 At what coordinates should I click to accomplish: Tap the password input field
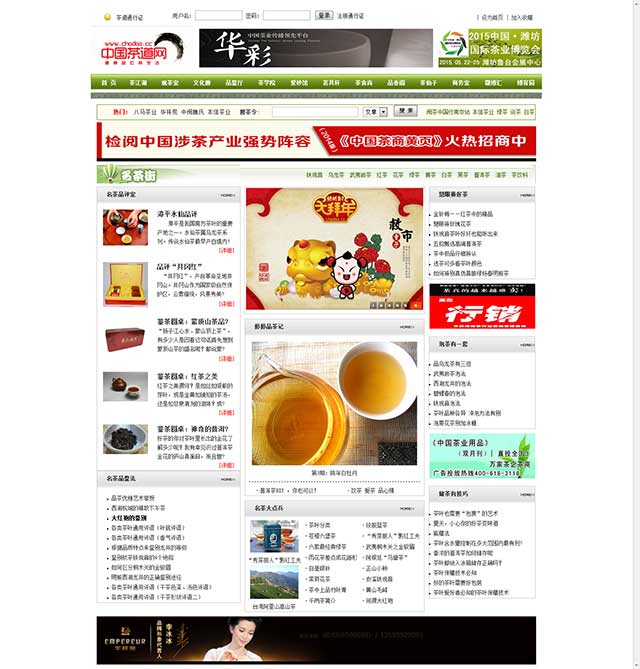coord(286,16)
